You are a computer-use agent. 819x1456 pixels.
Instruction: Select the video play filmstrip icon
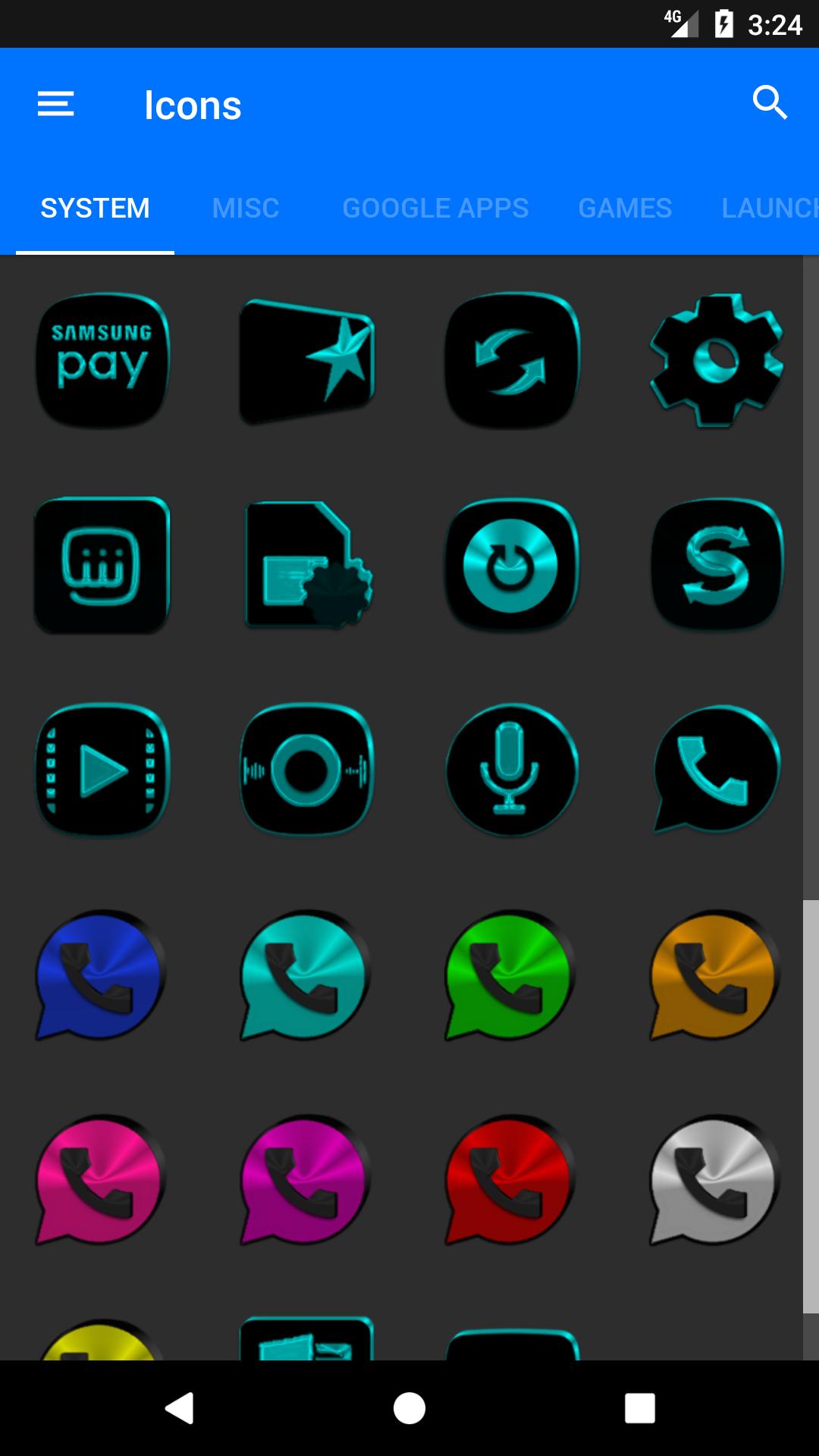tap(102, 770)
